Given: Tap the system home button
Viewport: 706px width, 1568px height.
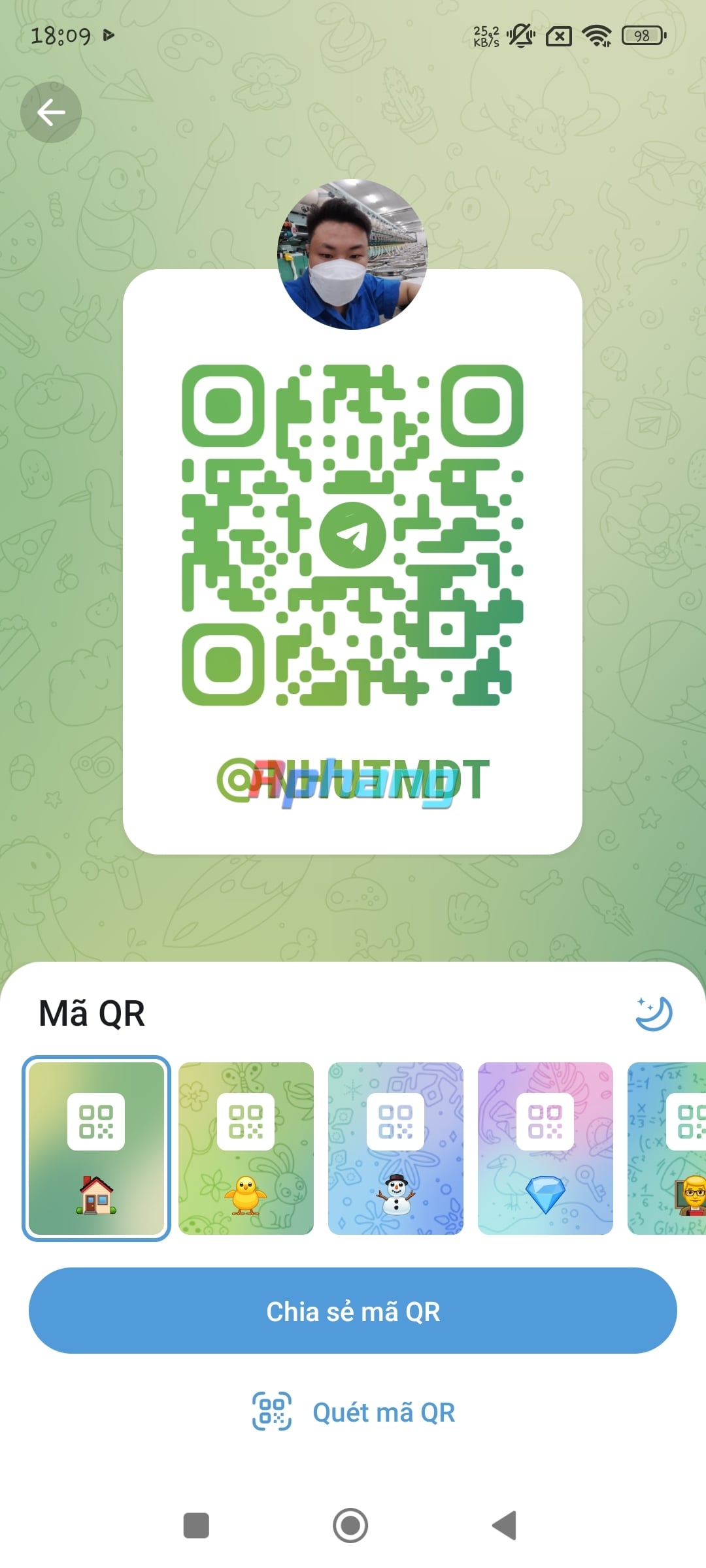Looking at the screenshot, I should tap(350, 1526).
